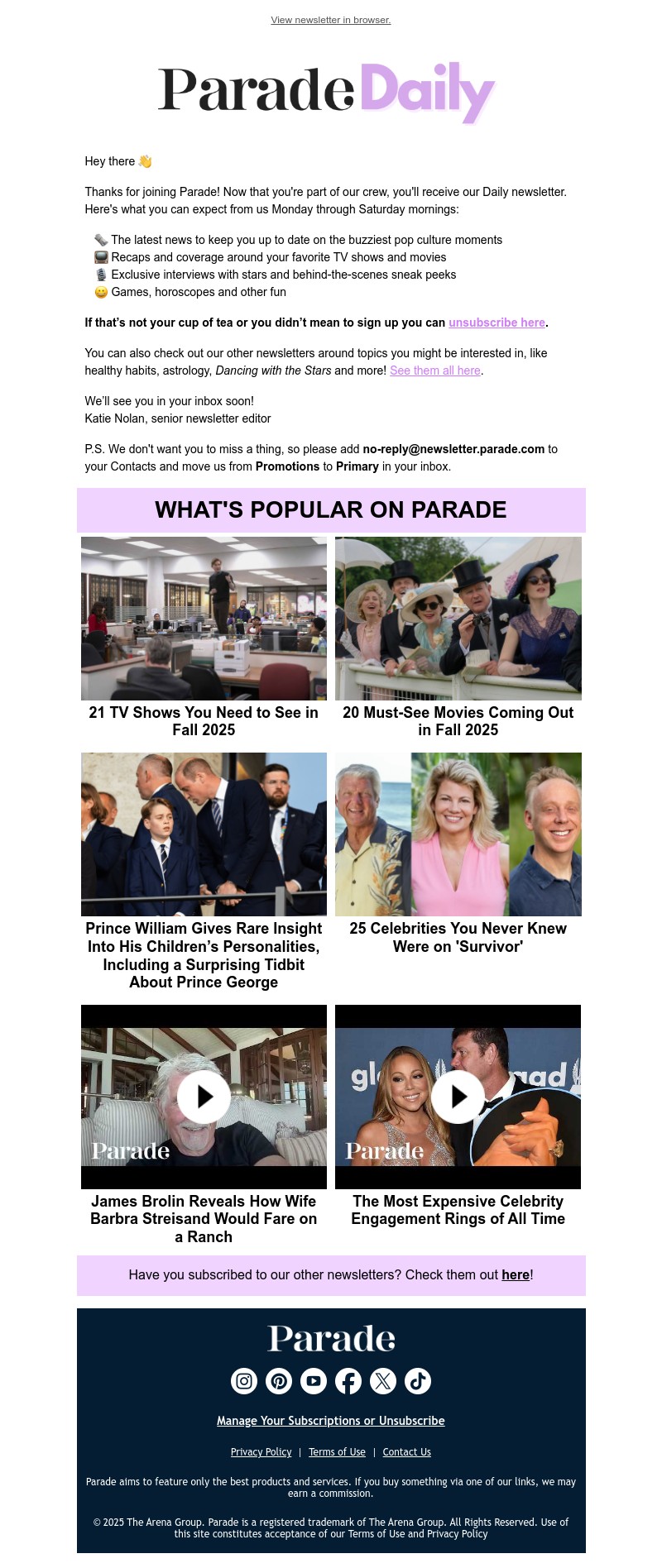Open the Prince William children article

click(x=204, y=954)
